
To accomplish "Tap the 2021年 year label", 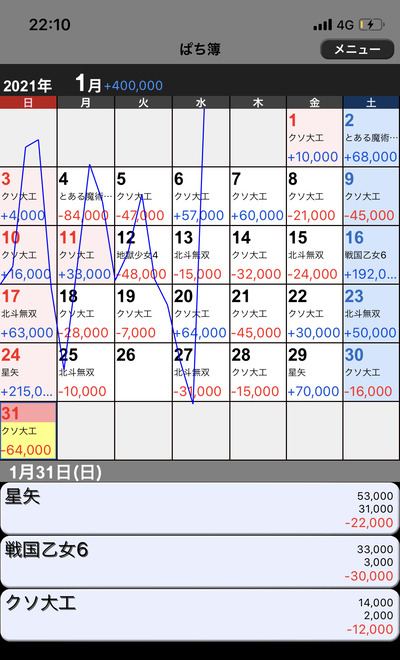I will tap(27, 86).
